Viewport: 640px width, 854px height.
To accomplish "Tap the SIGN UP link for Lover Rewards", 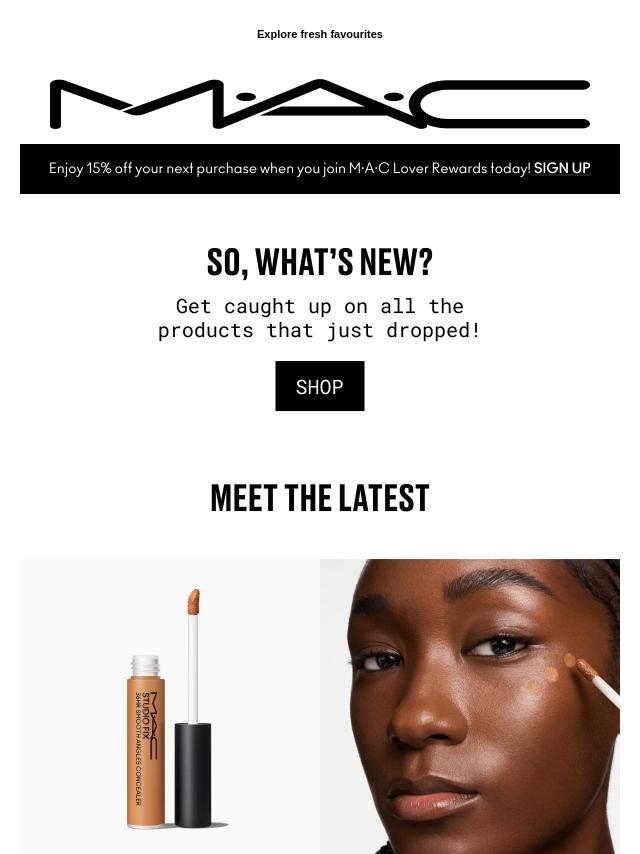I will [x=562, y=168].
